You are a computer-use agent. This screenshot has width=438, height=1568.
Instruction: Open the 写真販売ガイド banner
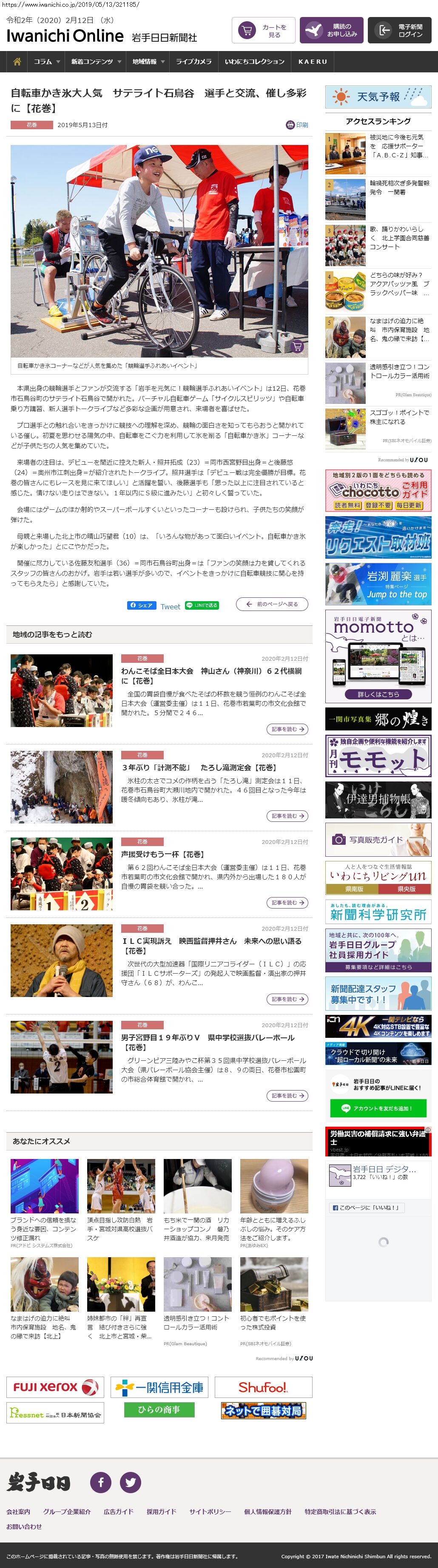pos(378,839)
